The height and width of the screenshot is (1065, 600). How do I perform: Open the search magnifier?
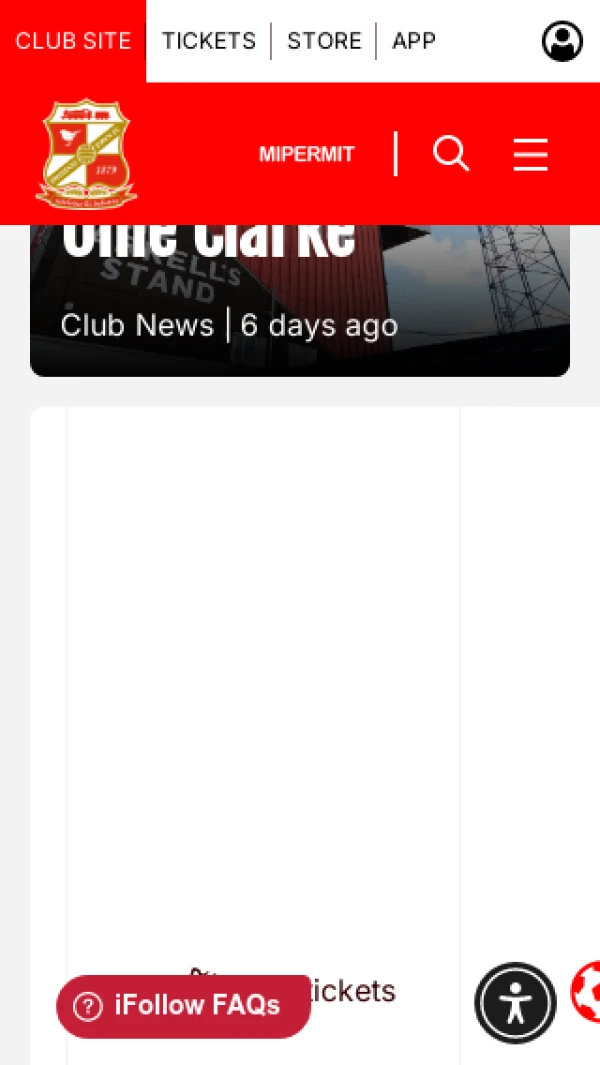[451, 154]
